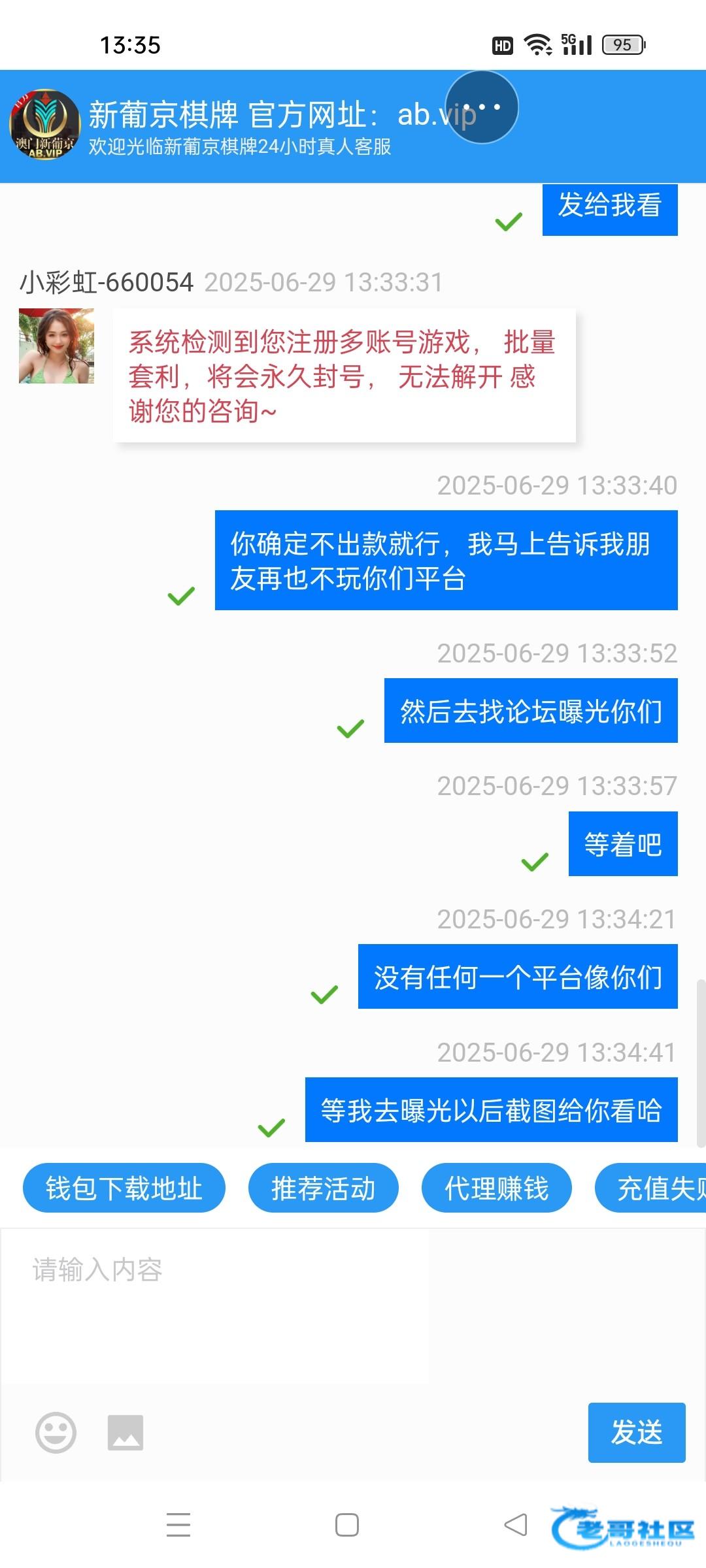Tap the 钱包下载地址 quick reply chip
Image resolution: width=706 pixels, height=1568 pixels.
tap(124, 1188)
